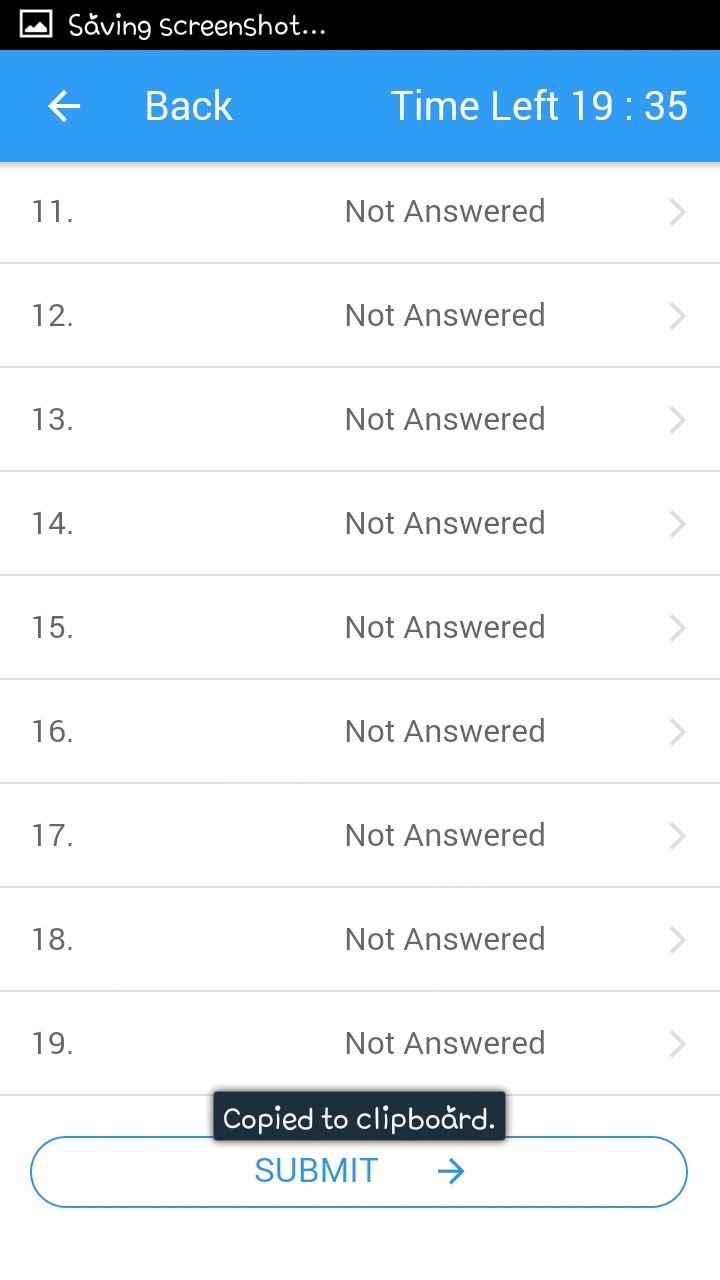Select question 18 from the list
The width and height of the screenshot is (720, 1280).
click(x=360, y=940)
